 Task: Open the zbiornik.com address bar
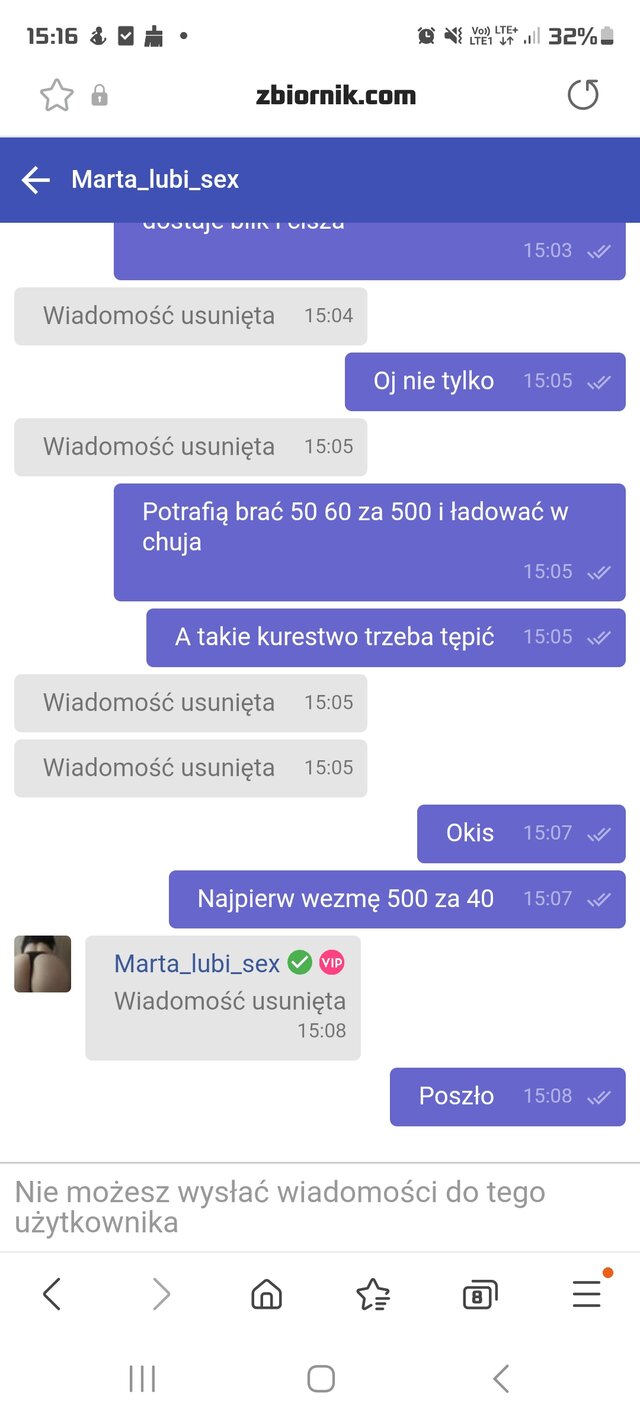[x=335, y=96]
